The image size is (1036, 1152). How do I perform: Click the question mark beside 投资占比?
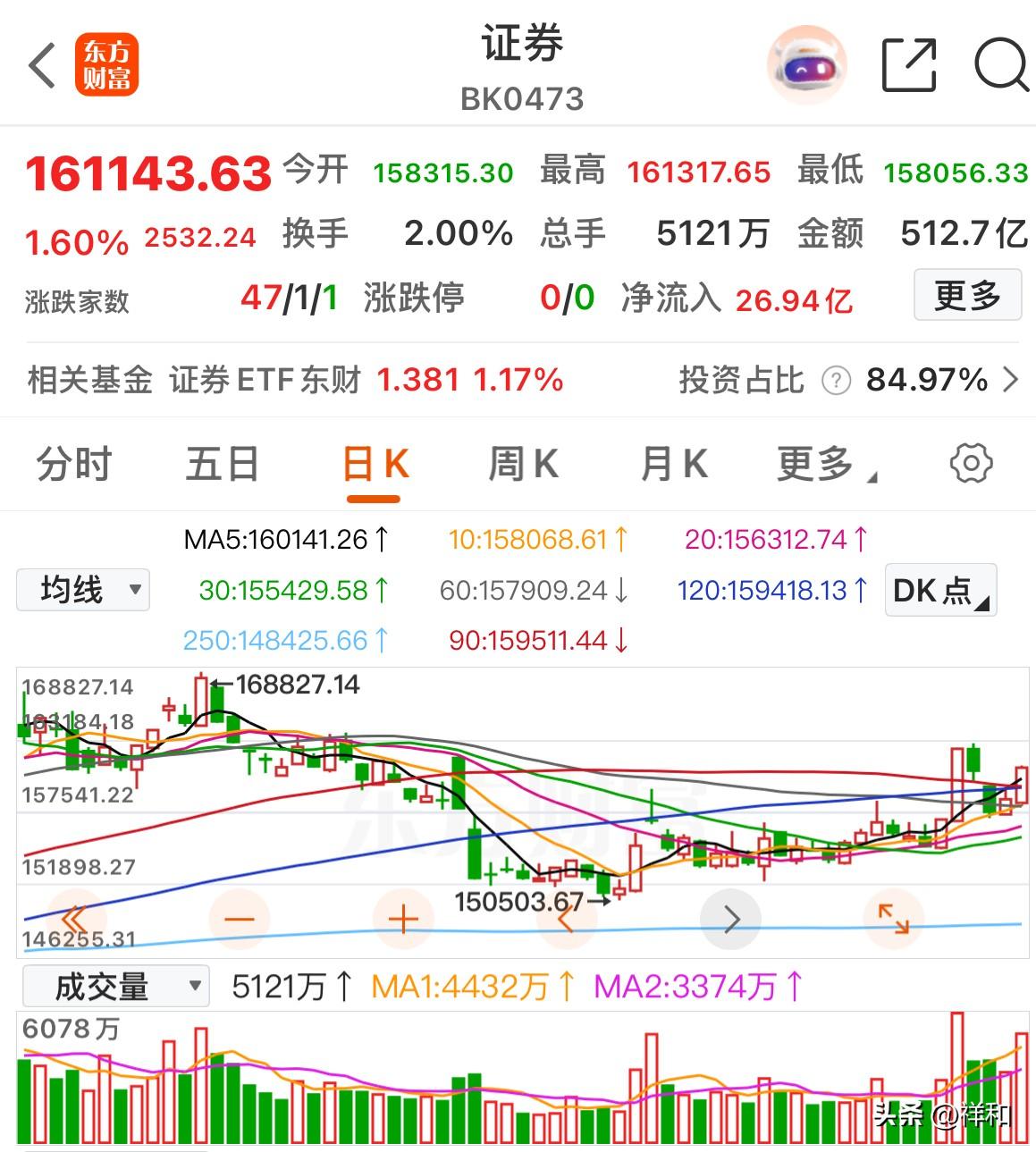click(x=836, y=381)
